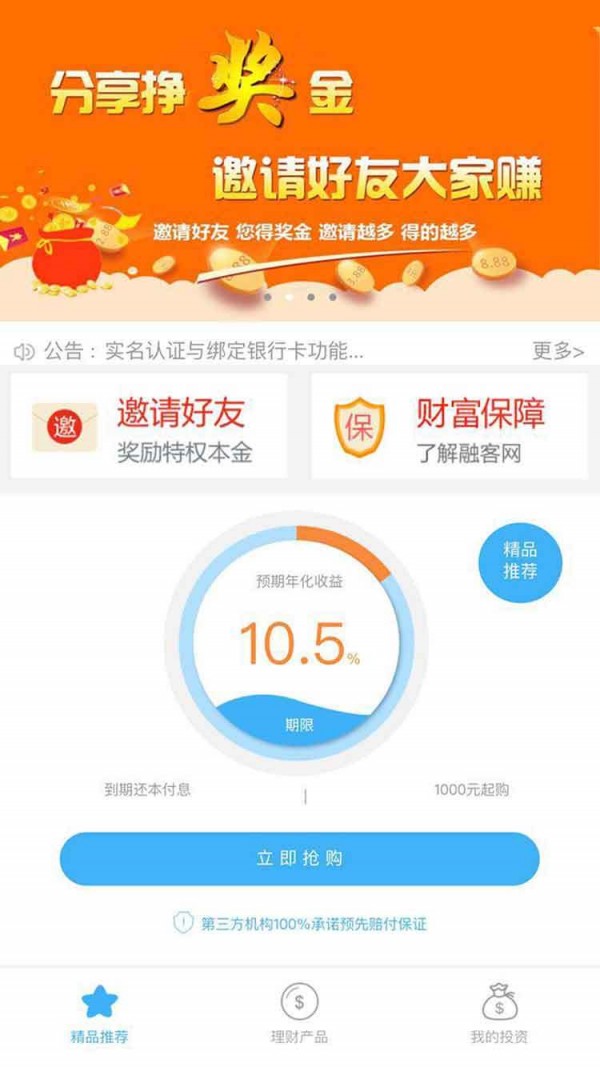This screenshot has width=600, height=1067.
Task: Tap the 立即抢购 buy now button
Action: point(299,858)
